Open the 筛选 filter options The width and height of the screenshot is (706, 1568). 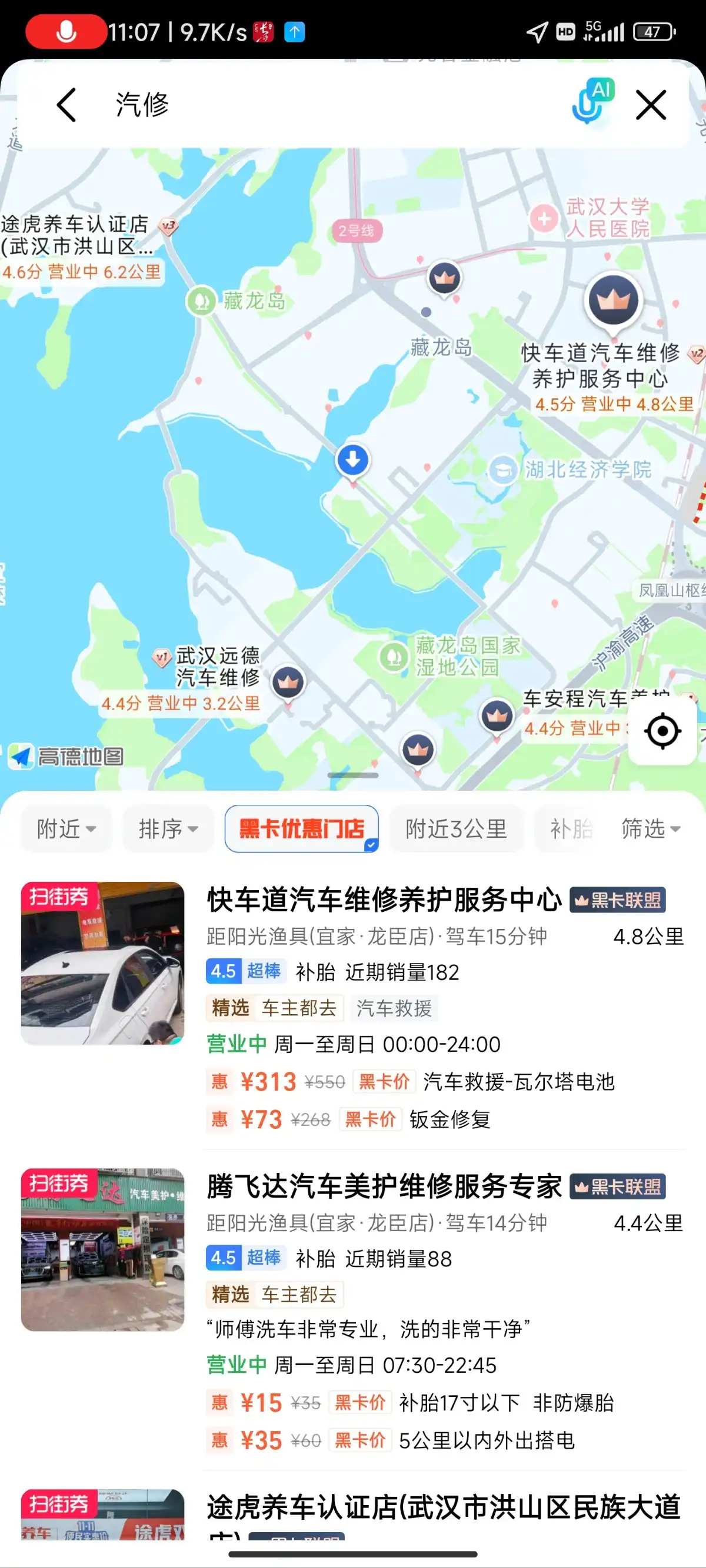(x=650, y=828)
